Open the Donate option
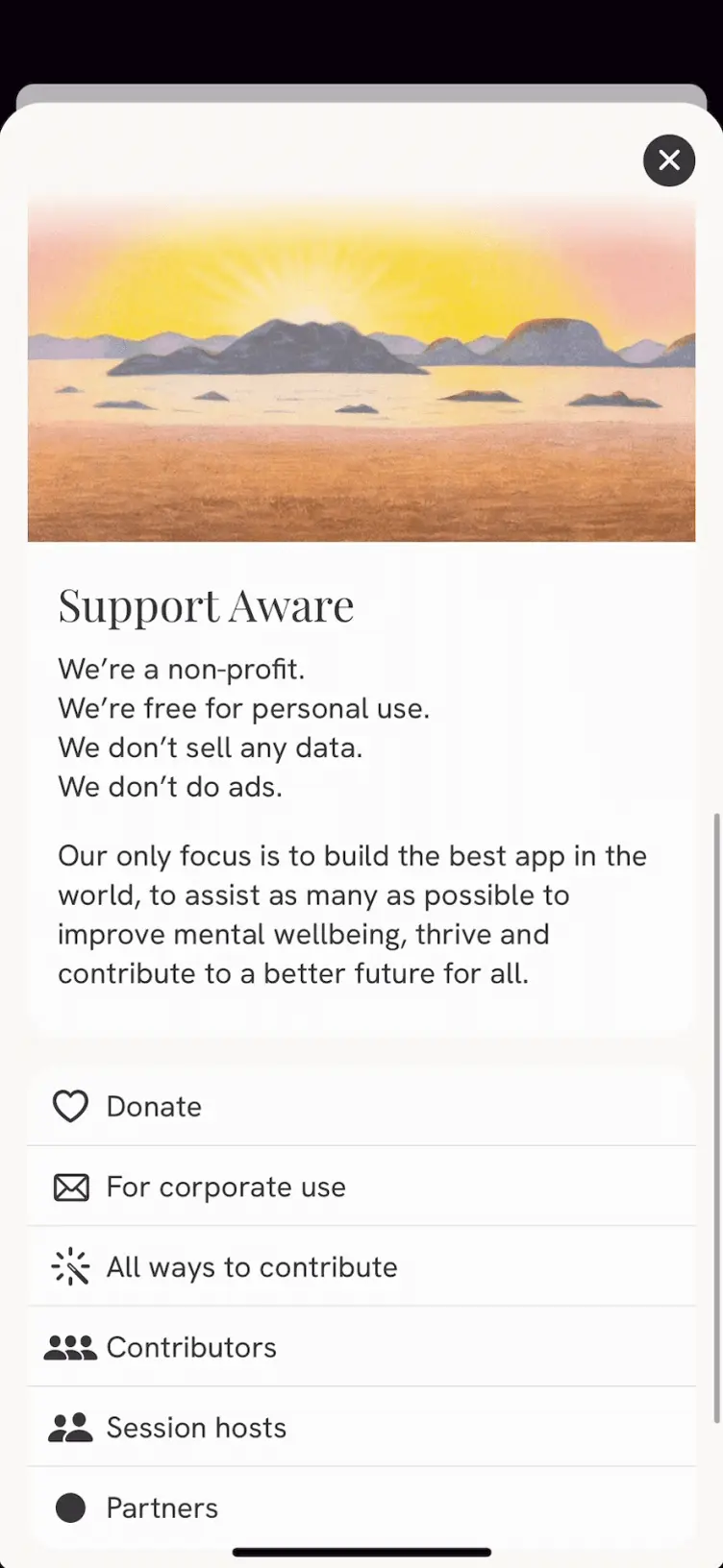 point(361,1107)
